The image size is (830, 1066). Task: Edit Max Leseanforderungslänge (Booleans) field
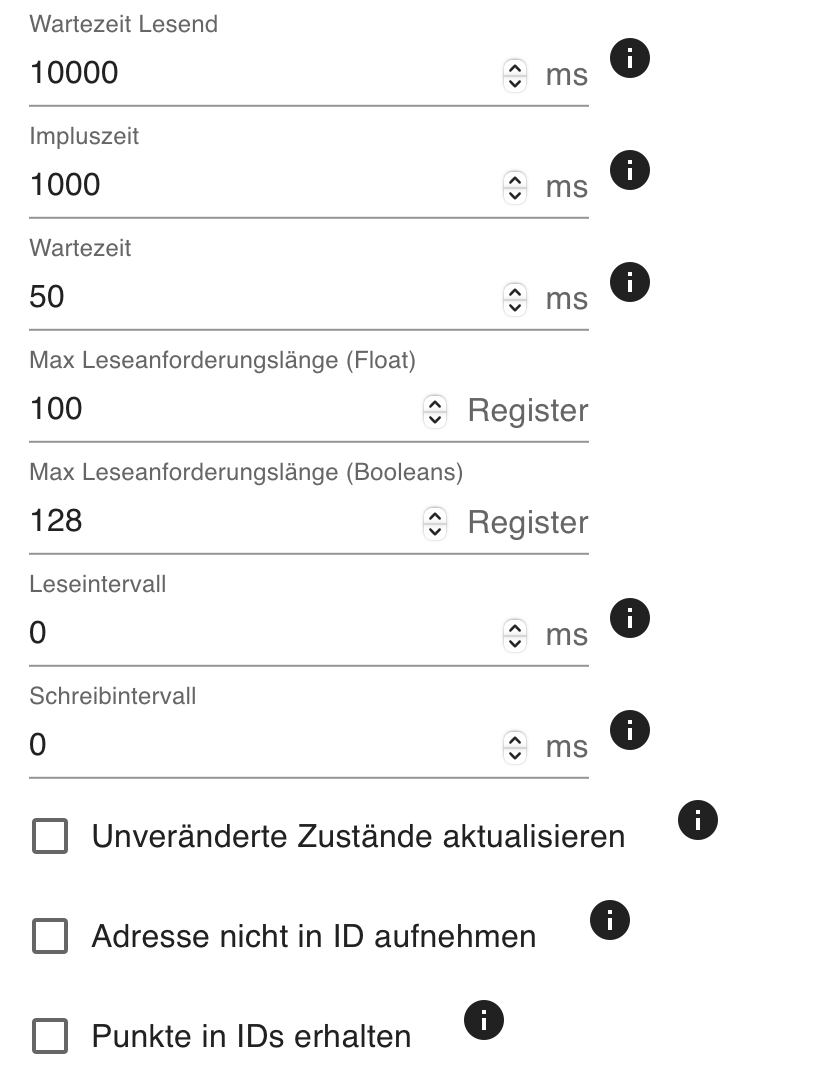tap(220, 522)
